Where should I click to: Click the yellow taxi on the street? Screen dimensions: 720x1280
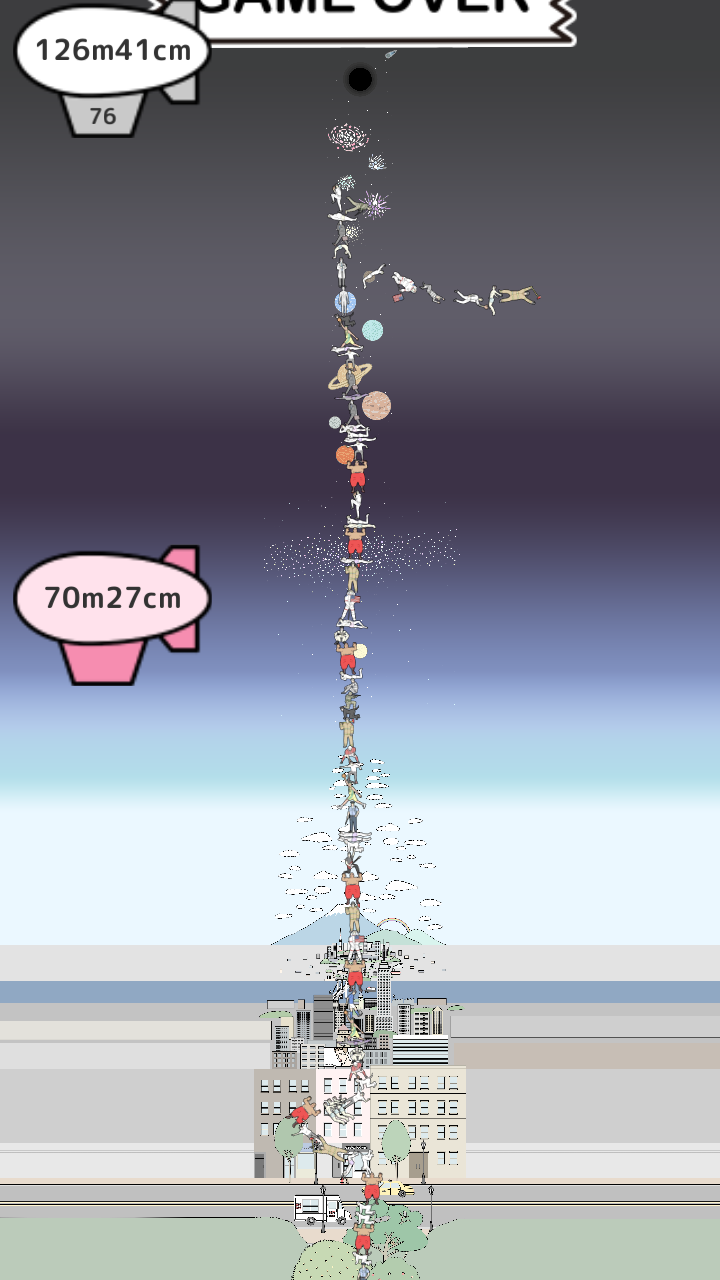[x=396, y=1188]
